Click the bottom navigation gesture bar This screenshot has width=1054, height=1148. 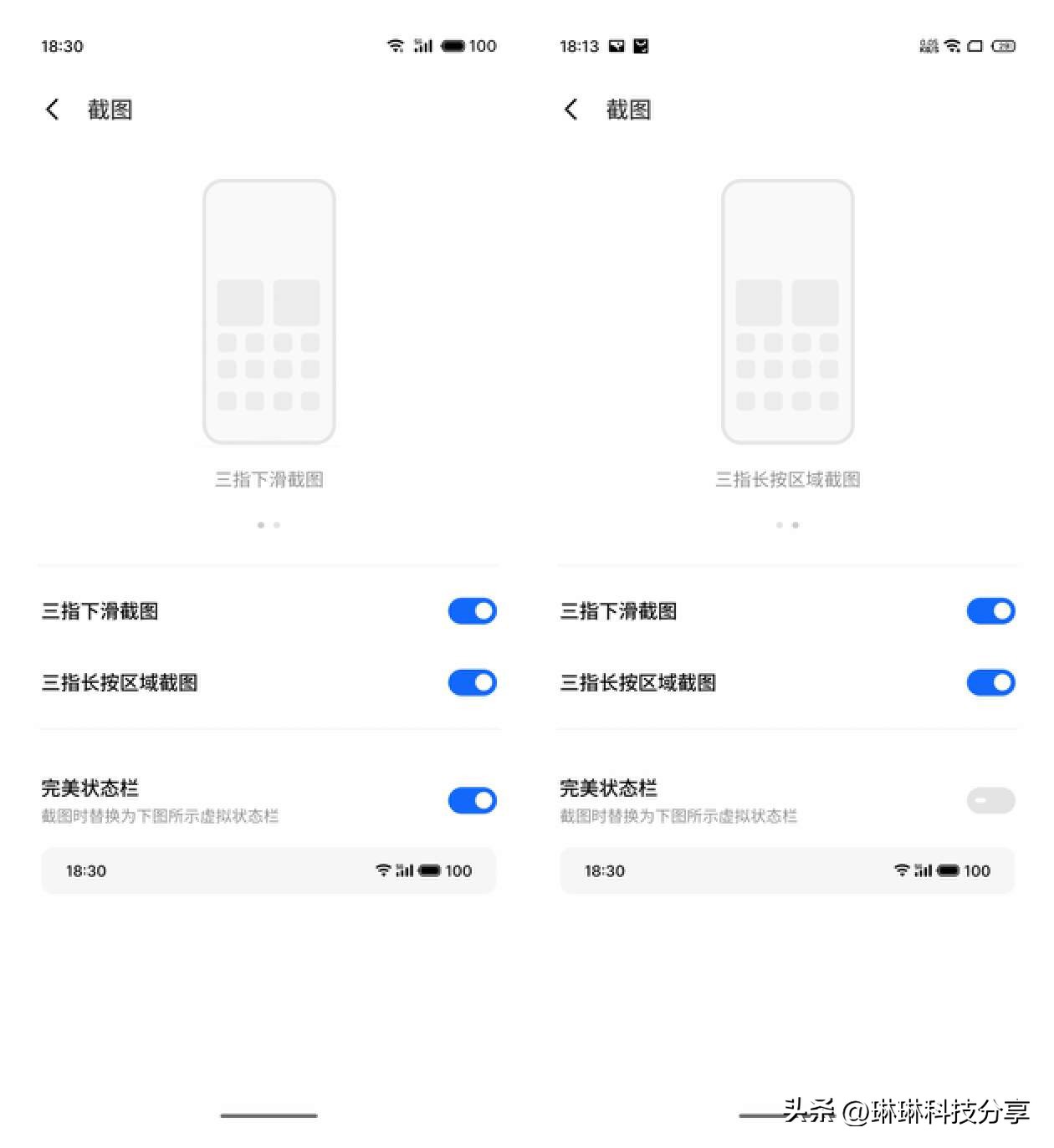[x=269, y=1115]
